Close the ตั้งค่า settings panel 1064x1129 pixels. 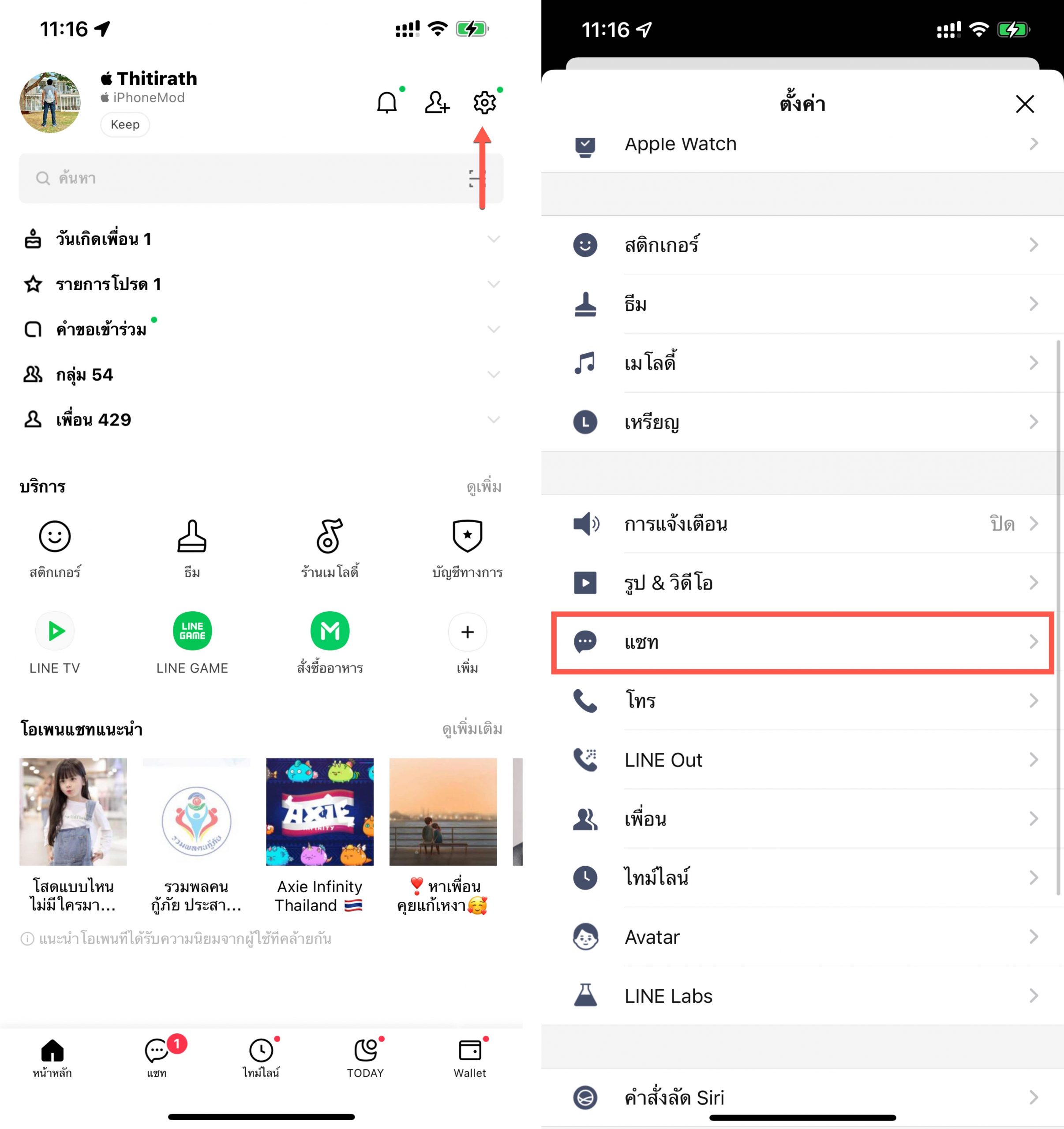point(1025,104)
